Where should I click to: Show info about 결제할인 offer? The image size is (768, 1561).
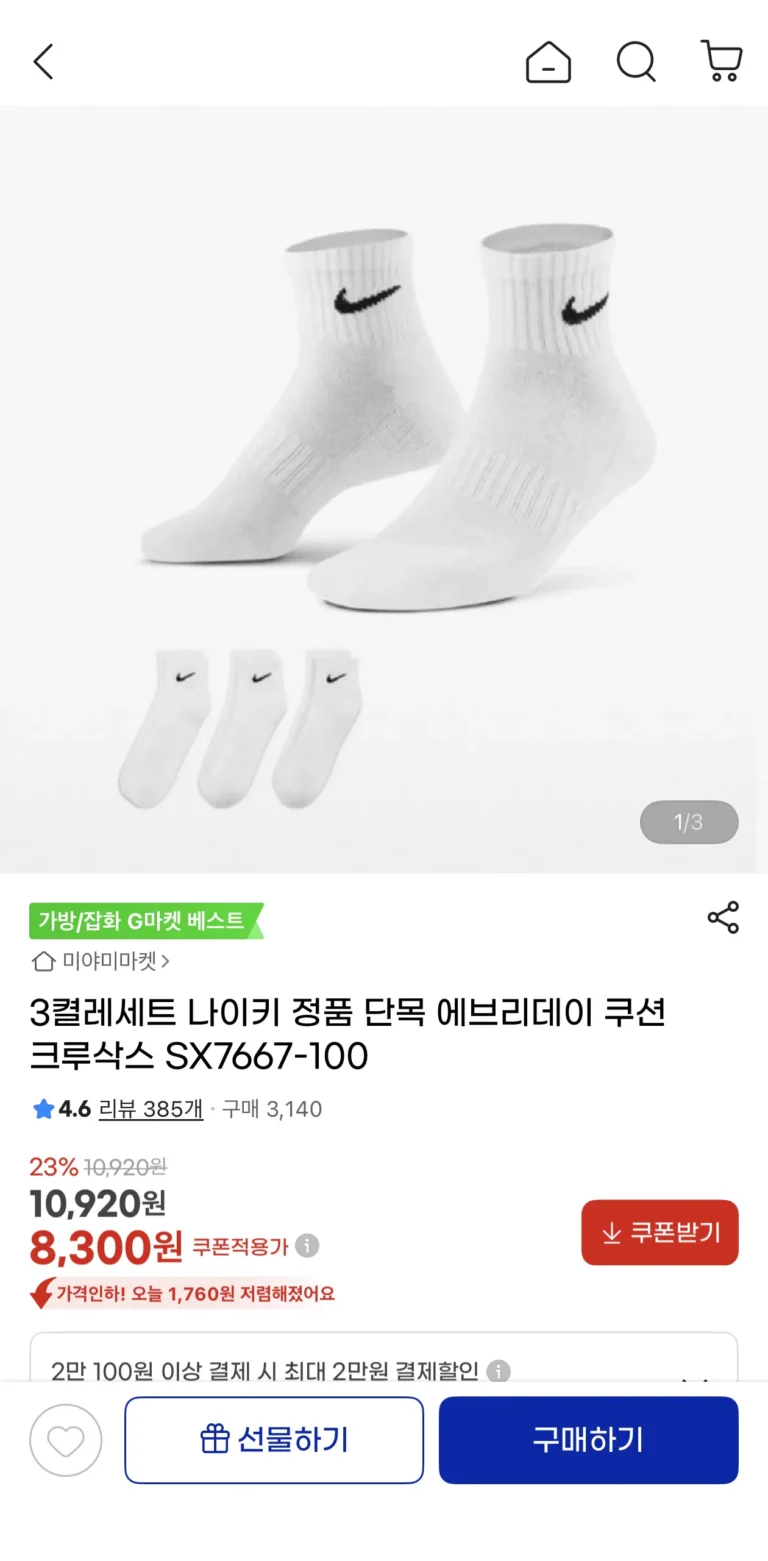tap(498, 1370)
